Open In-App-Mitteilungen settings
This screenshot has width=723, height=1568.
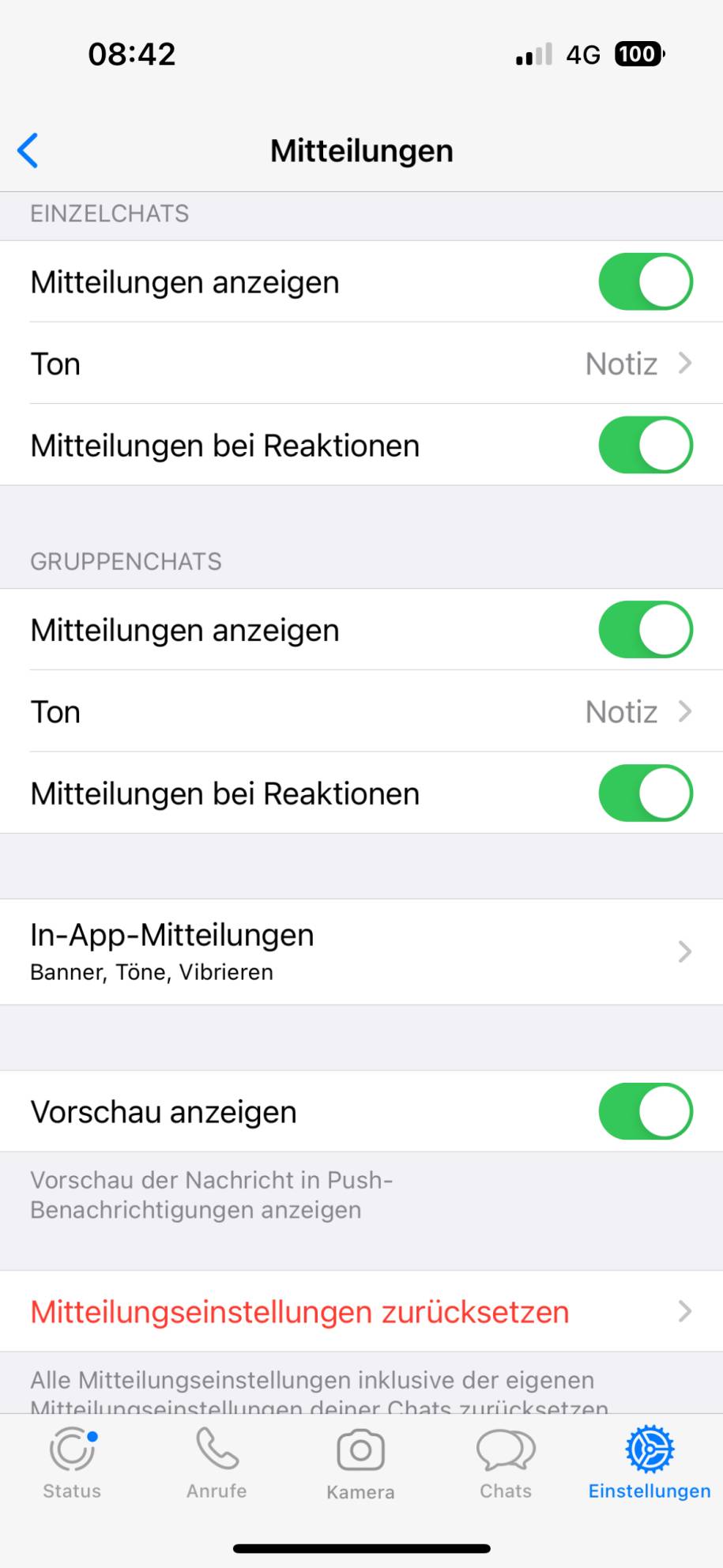(361, 952)
